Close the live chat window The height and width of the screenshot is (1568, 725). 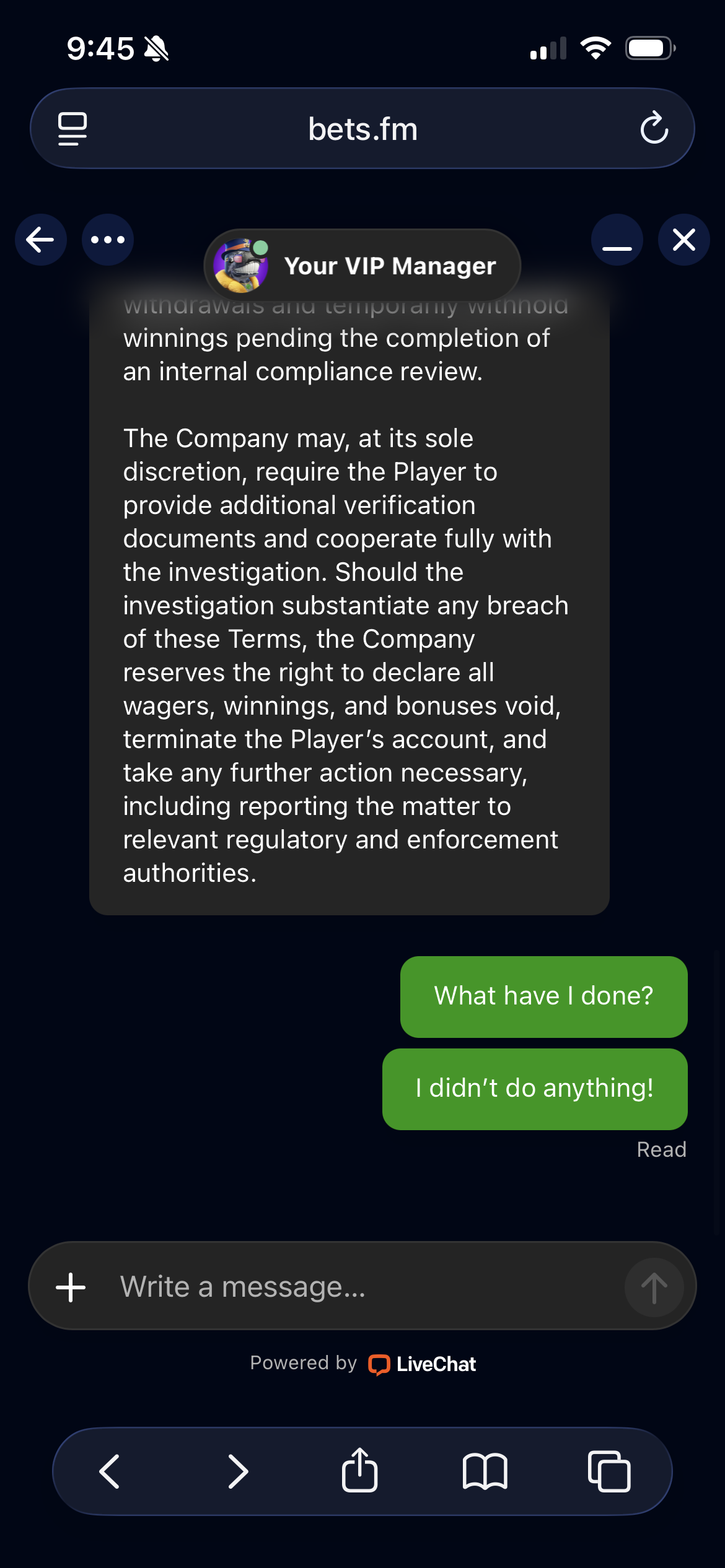pos(683,240)
